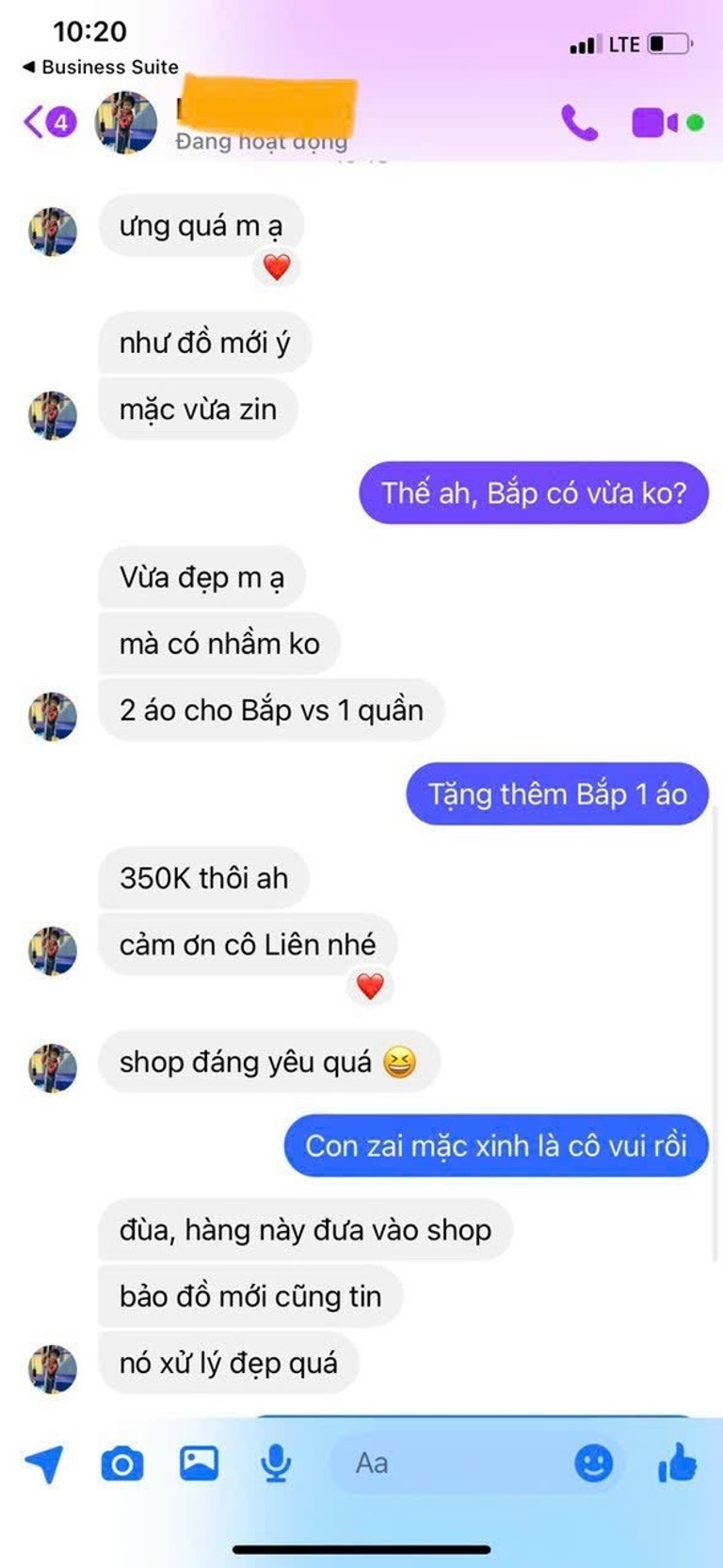Focus the Aa message field
This screenshot has width=723, height=1568.
[x=442, y=1464]
